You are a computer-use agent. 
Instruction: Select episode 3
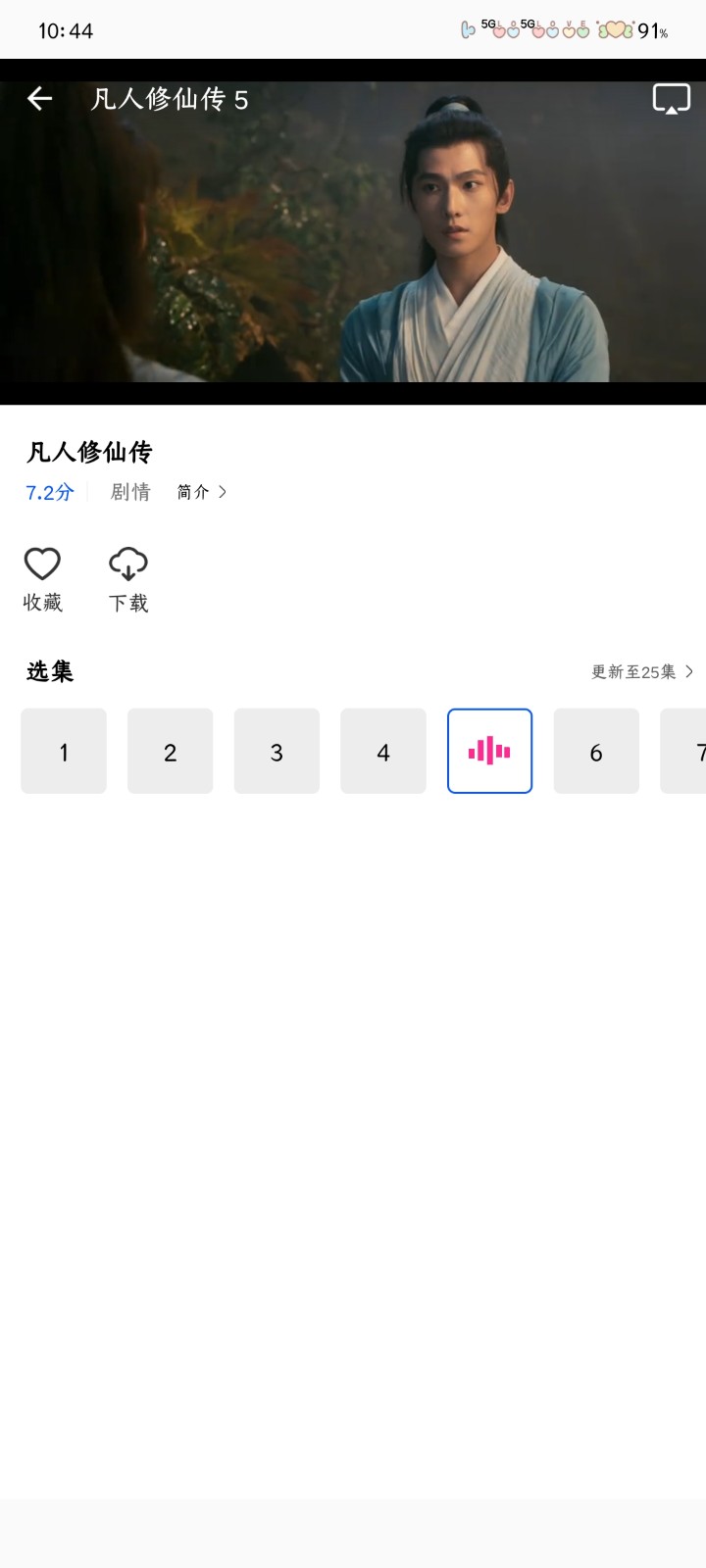277,751
